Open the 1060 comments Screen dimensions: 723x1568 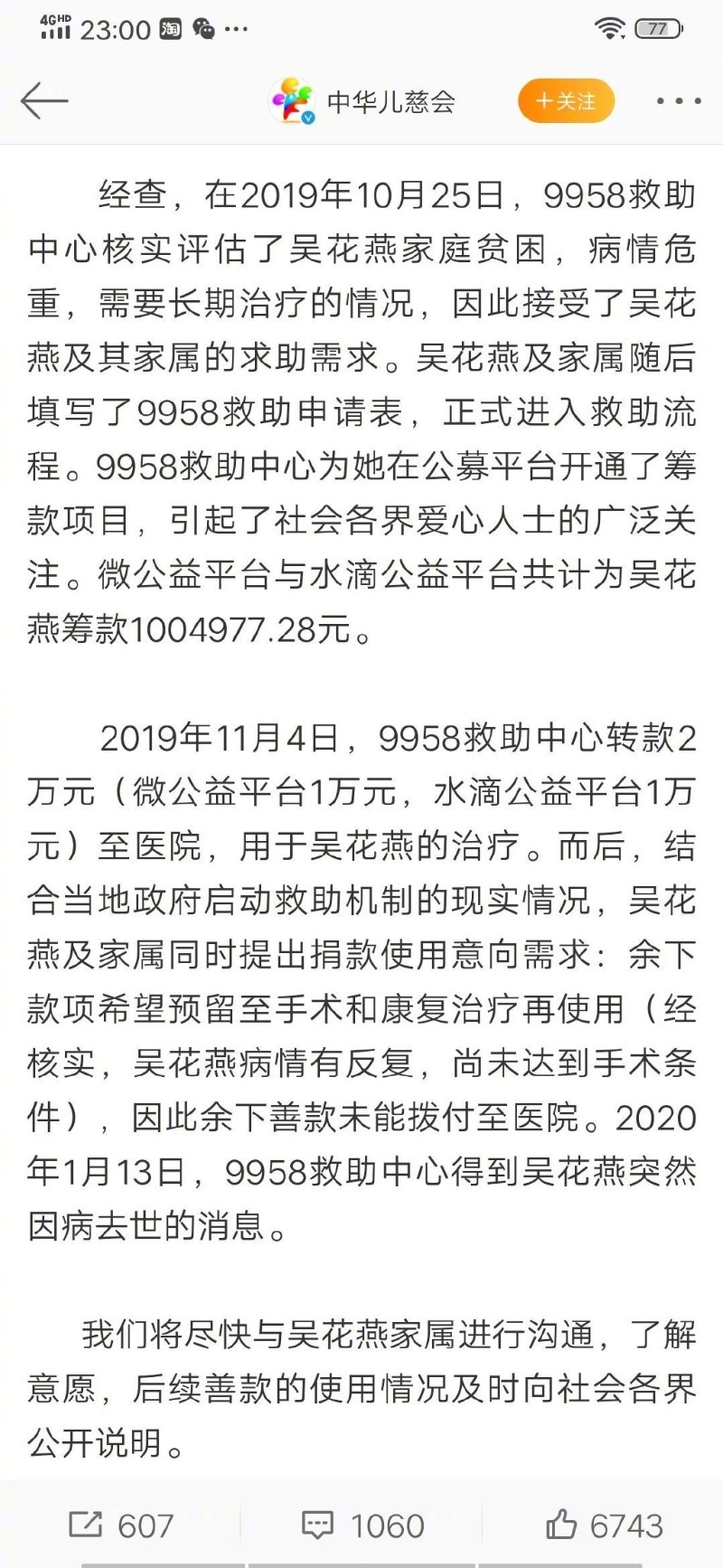[x=362, y=1525]
